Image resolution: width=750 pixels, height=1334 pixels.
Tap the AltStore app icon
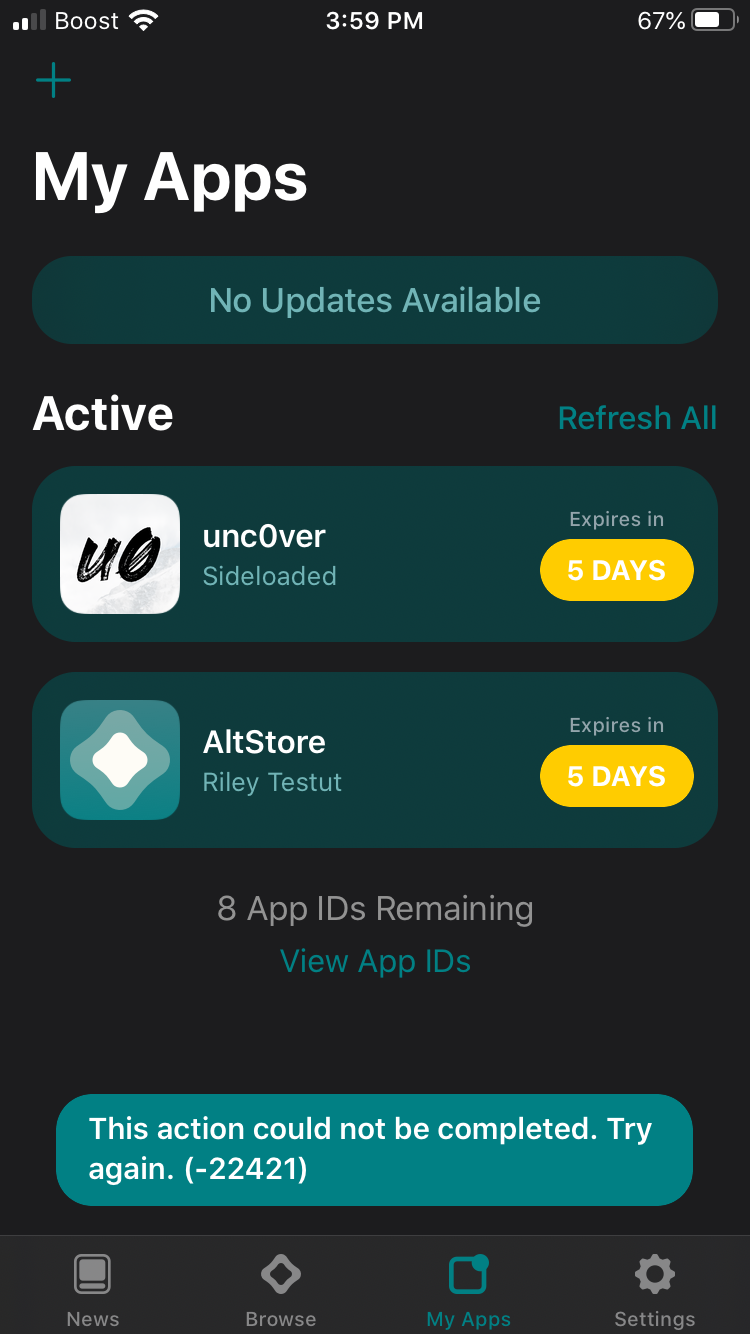(x=119, y=760)
